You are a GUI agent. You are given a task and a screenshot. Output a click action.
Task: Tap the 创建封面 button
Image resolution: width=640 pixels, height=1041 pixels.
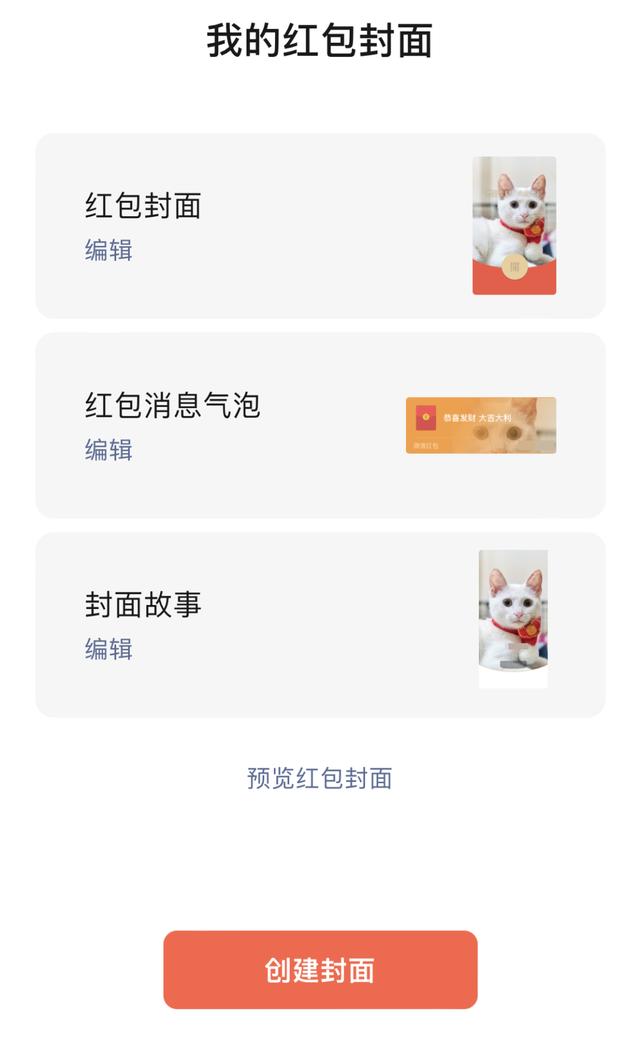pyautogui.click(x=320, y=969)
